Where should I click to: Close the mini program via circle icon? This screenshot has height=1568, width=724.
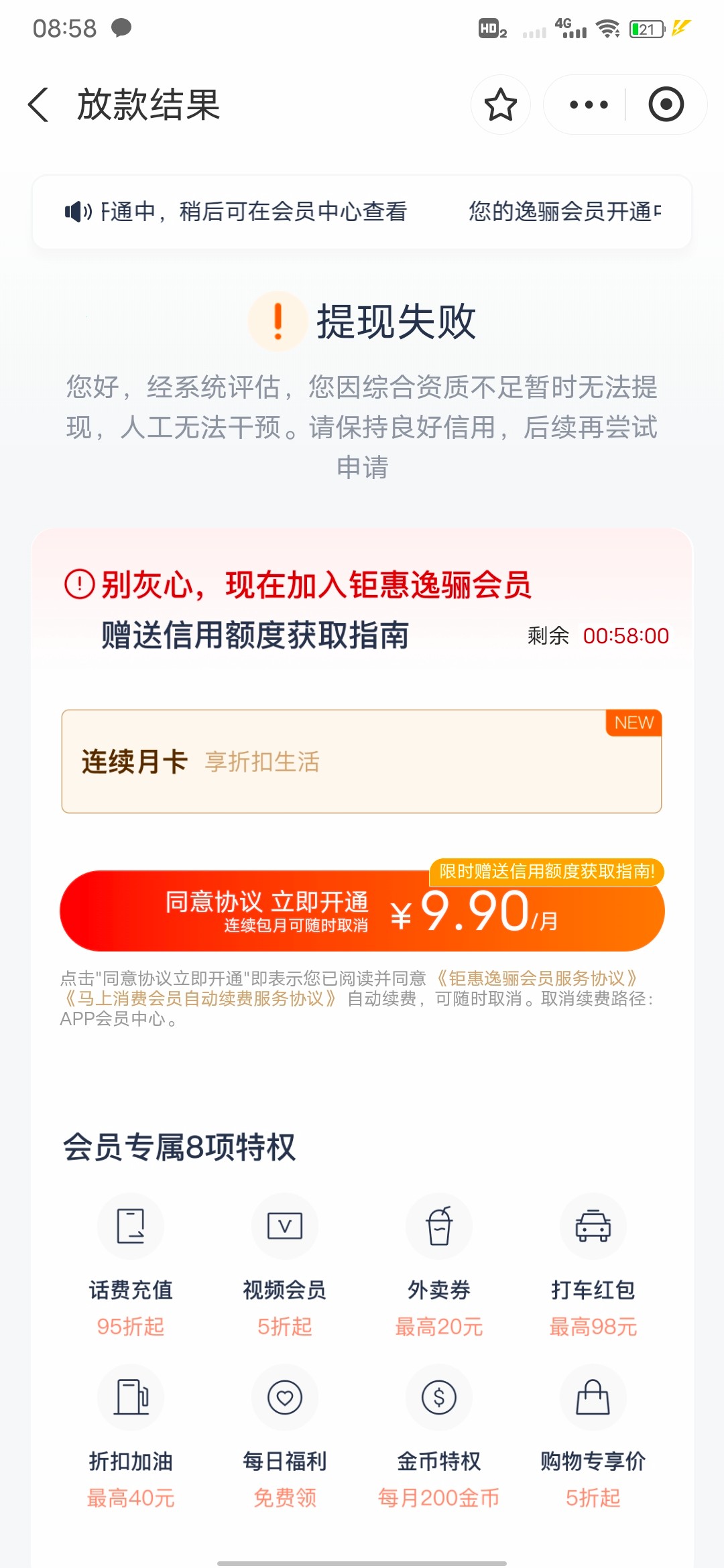tap(666, 105)
